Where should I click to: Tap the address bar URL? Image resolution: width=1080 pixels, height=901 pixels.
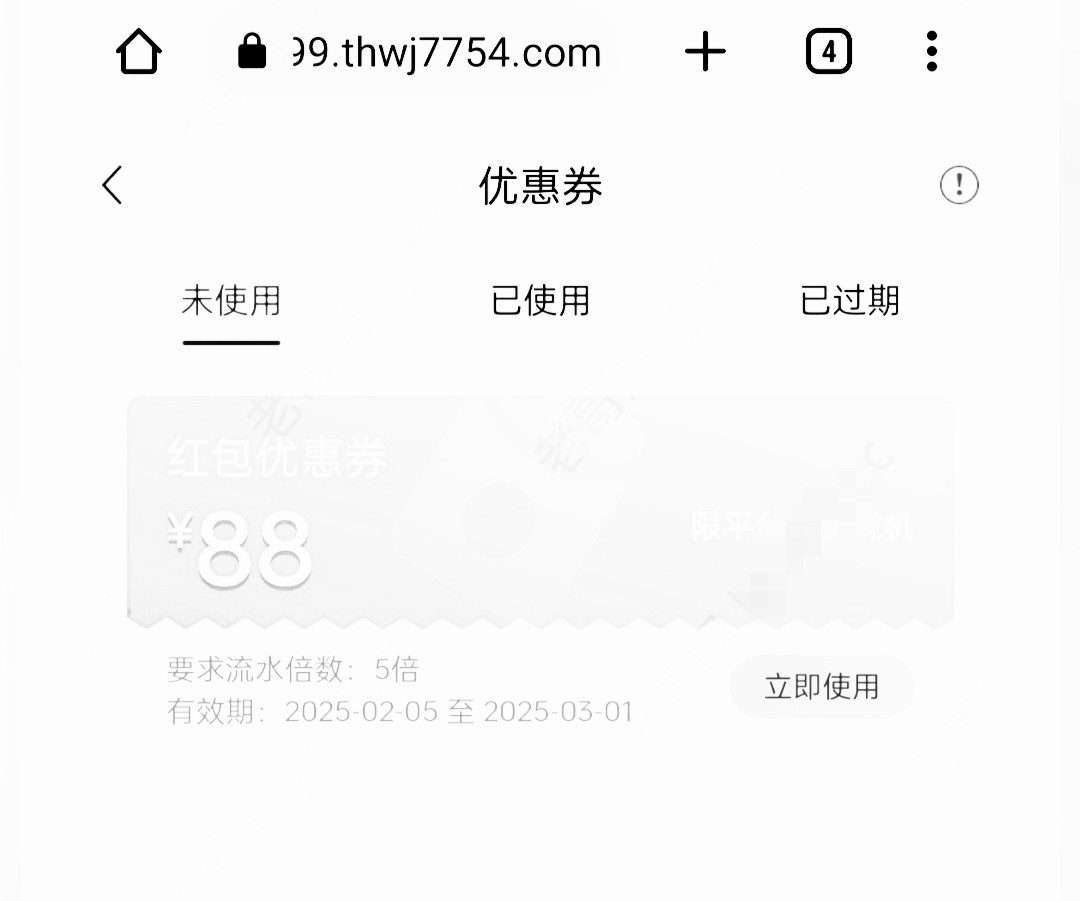point(445,51)
